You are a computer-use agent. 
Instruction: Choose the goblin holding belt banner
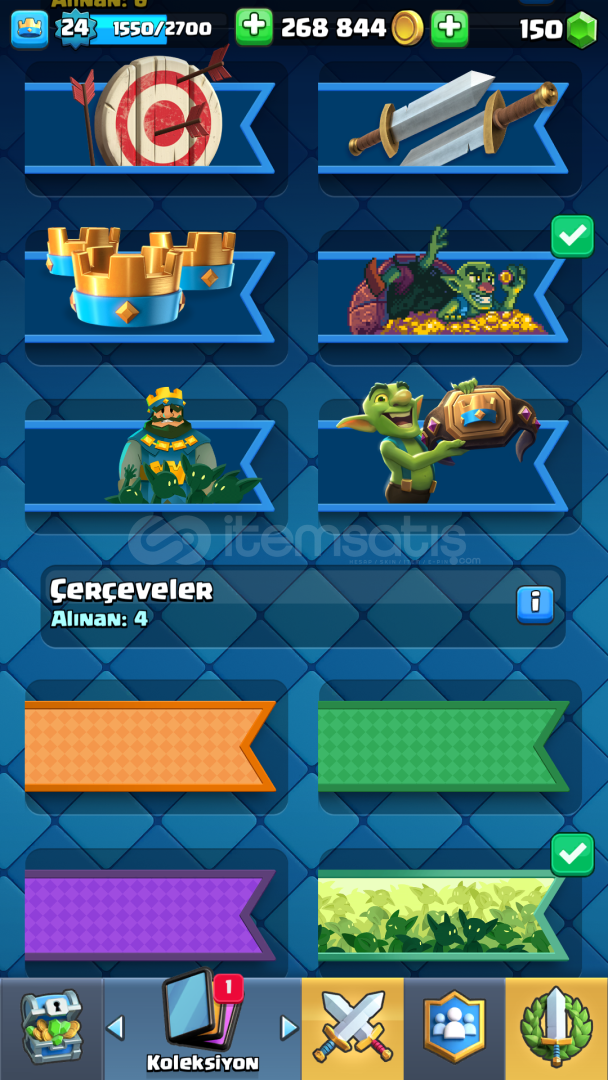pyautogui.click(x=450, y=466)
